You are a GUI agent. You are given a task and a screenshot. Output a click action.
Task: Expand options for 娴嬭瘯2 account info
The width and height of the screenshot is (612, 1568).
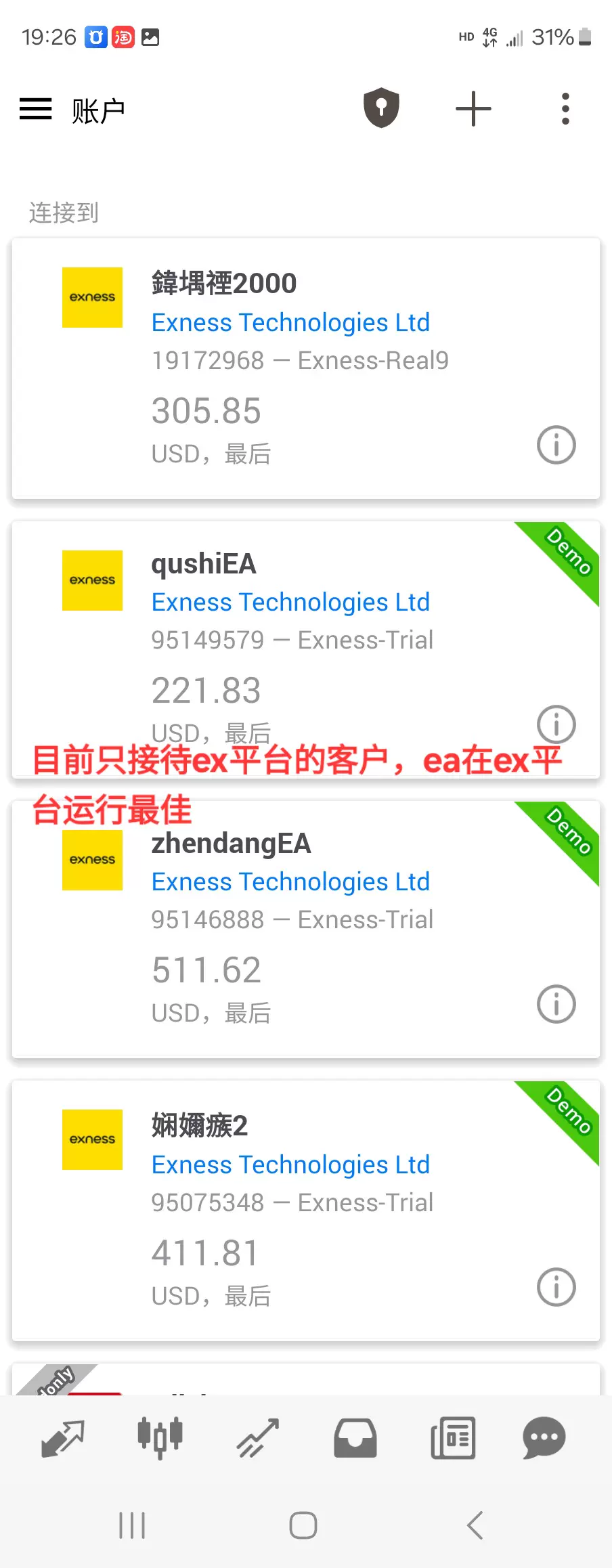coord(555,1287)
